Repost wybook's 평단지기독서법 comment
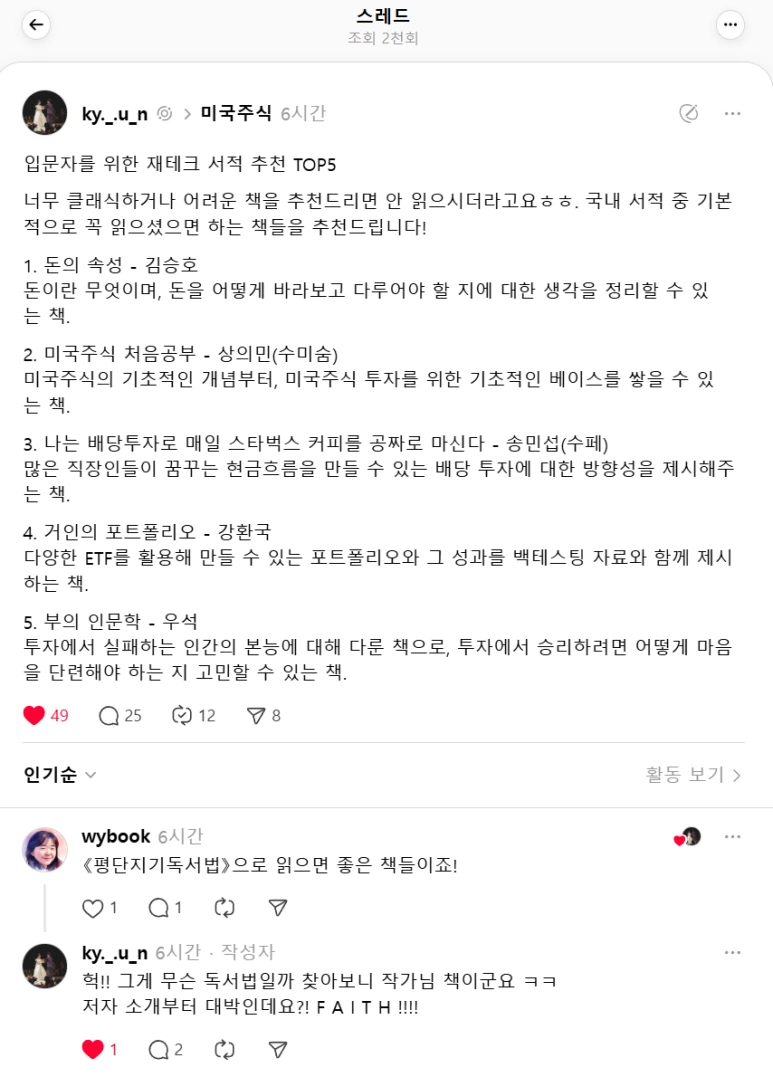Viewport: 773px width, 1077px height. [223, 908]
